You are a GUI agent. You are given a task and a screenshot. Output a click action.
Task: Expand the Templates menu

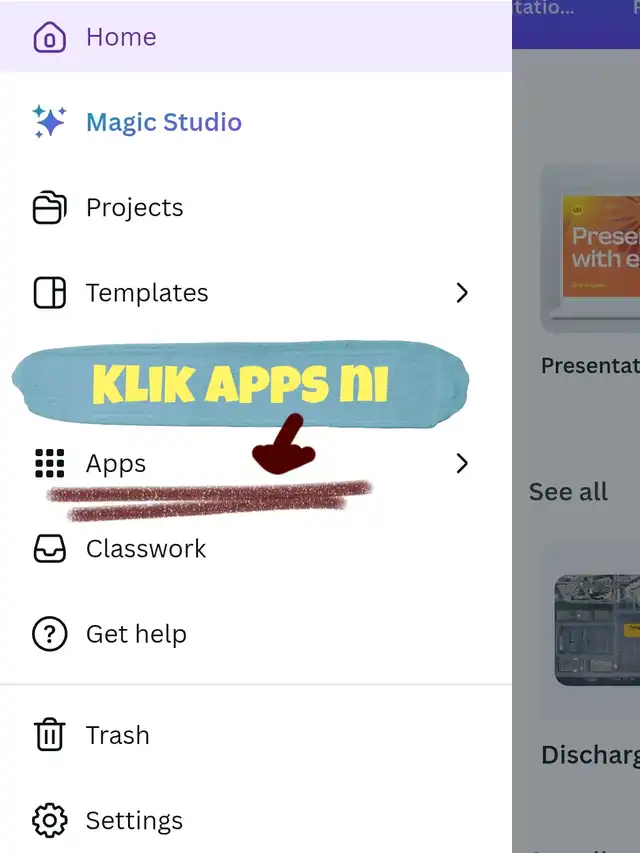pos(250,293)
